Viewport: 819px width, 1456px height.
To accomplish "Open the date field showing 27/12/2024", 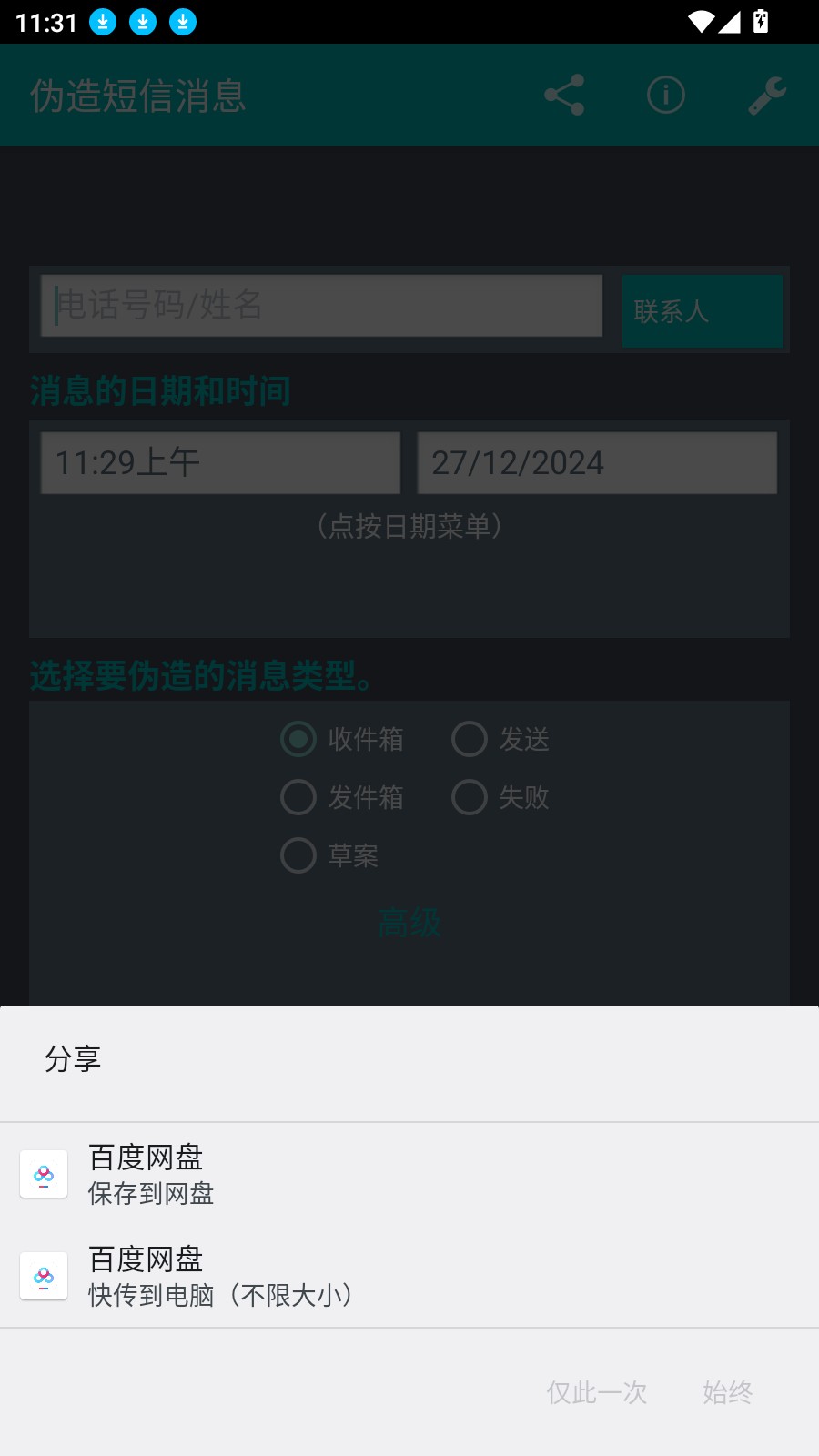I will point(597,462).
